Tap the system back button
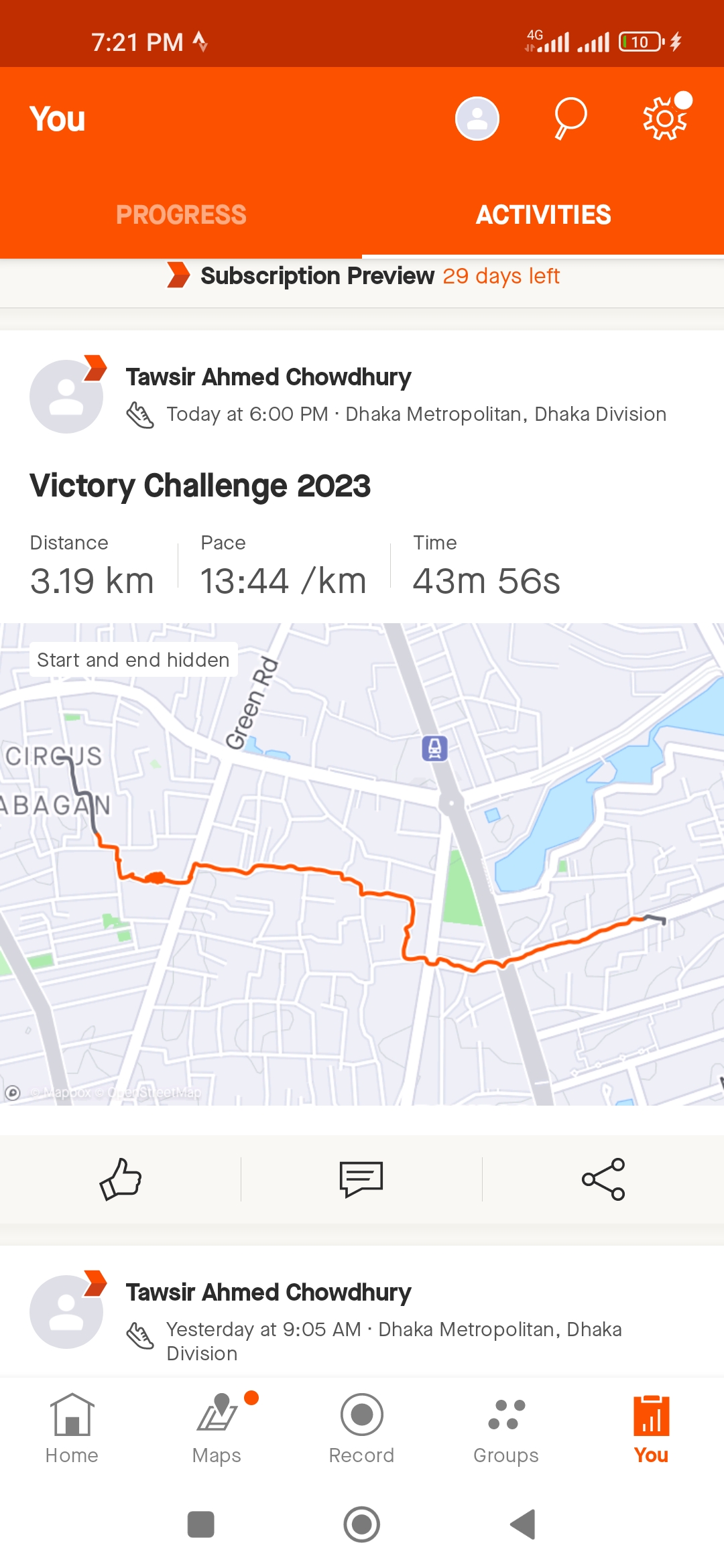This screenshot has height=1568, width=724. tap(523, 1524)
